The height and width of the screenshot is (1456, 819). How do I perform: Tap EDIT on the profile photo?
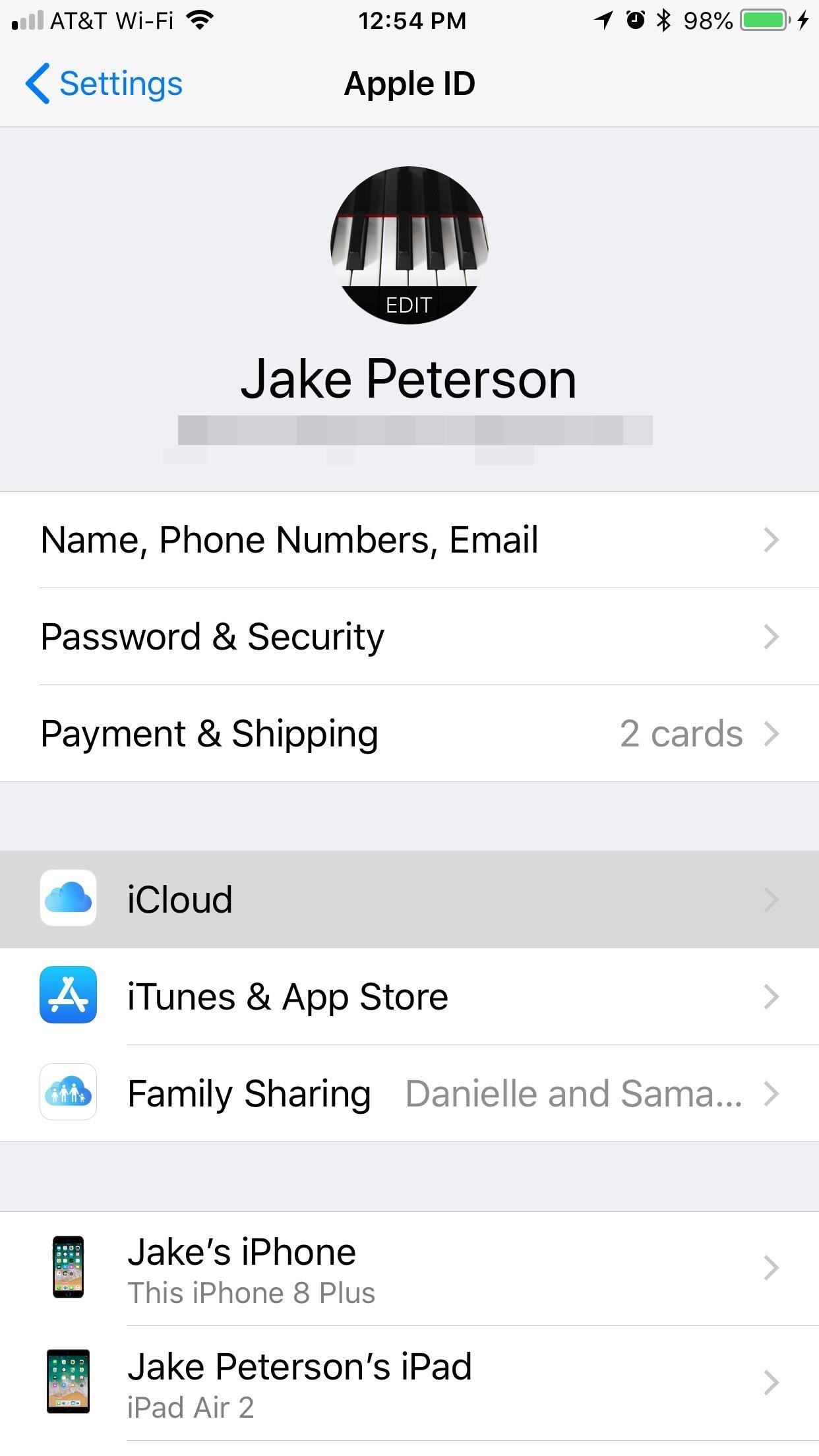[409, 304]
